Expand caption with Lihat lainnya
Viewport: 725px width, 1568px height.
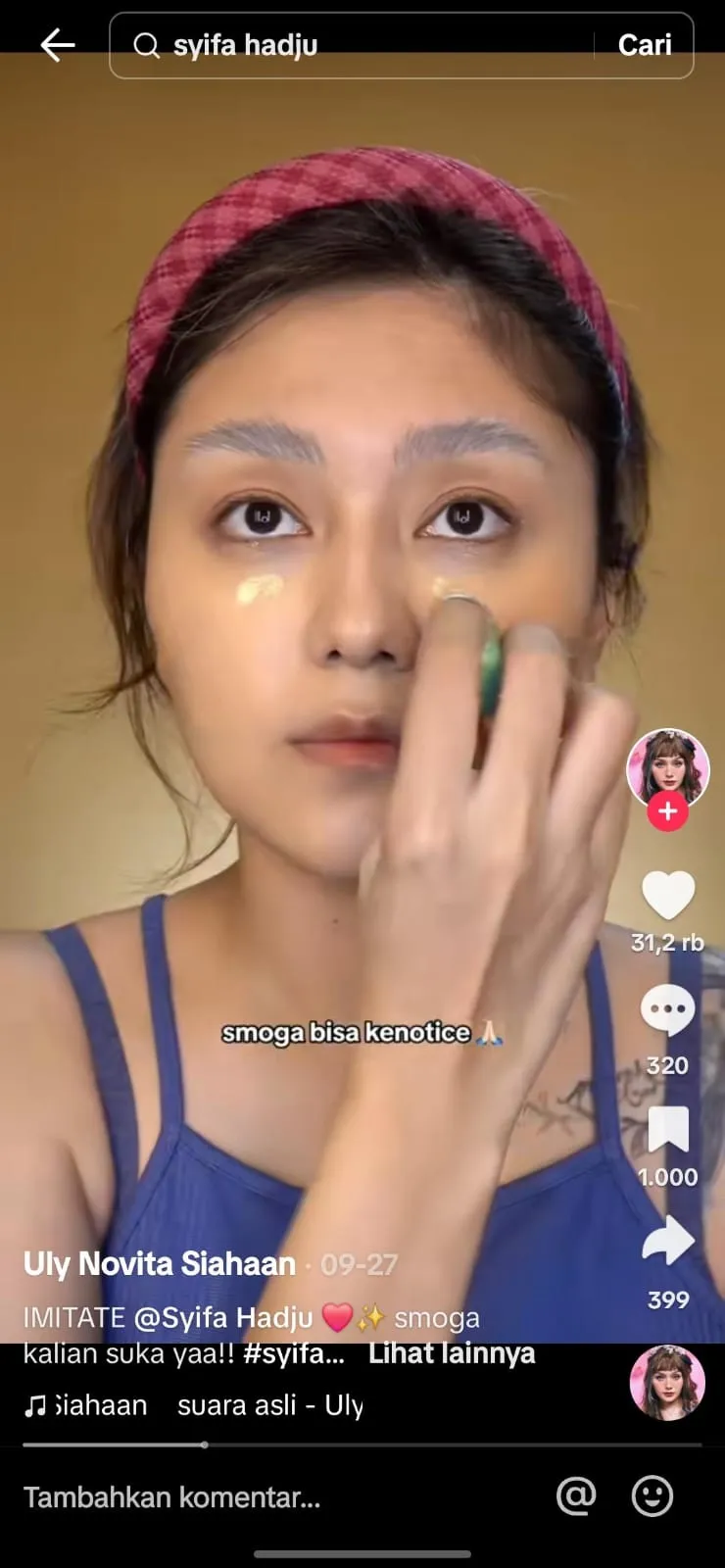click(x=452, y=1353)
